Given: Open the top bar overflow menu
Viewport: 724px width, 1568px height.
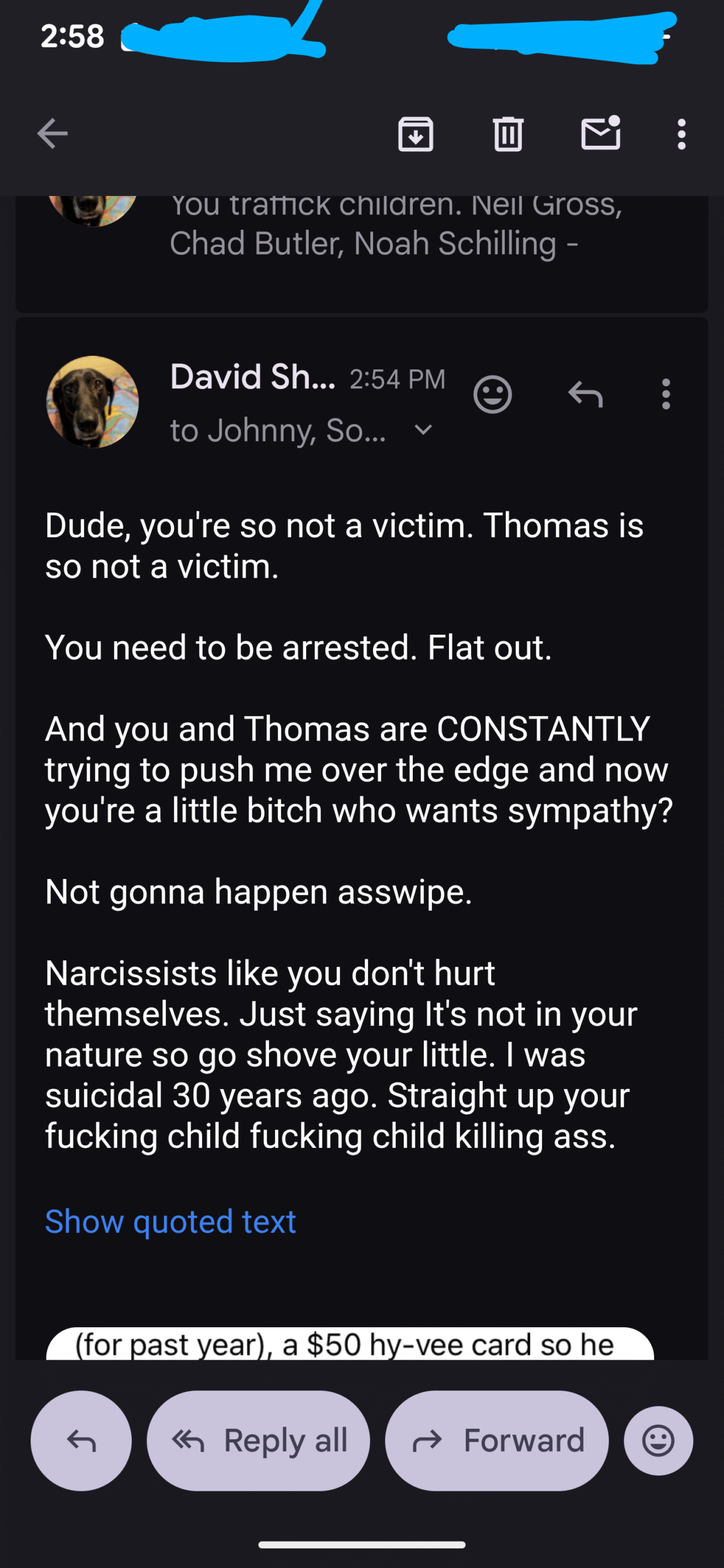Looking at the screenshot, I should [x=681, y=134].
